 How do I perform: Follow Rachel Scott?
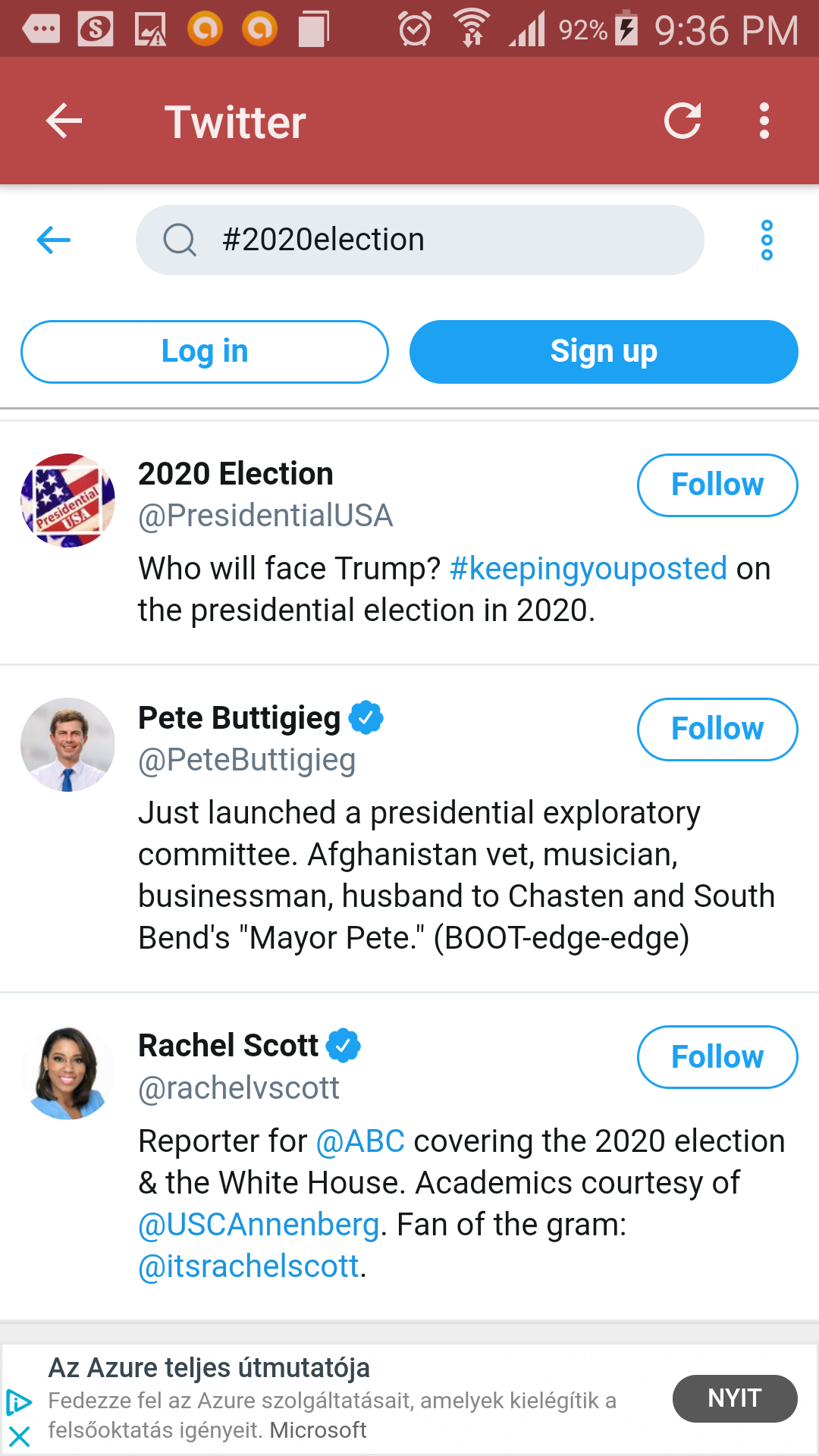(717, 1056)
